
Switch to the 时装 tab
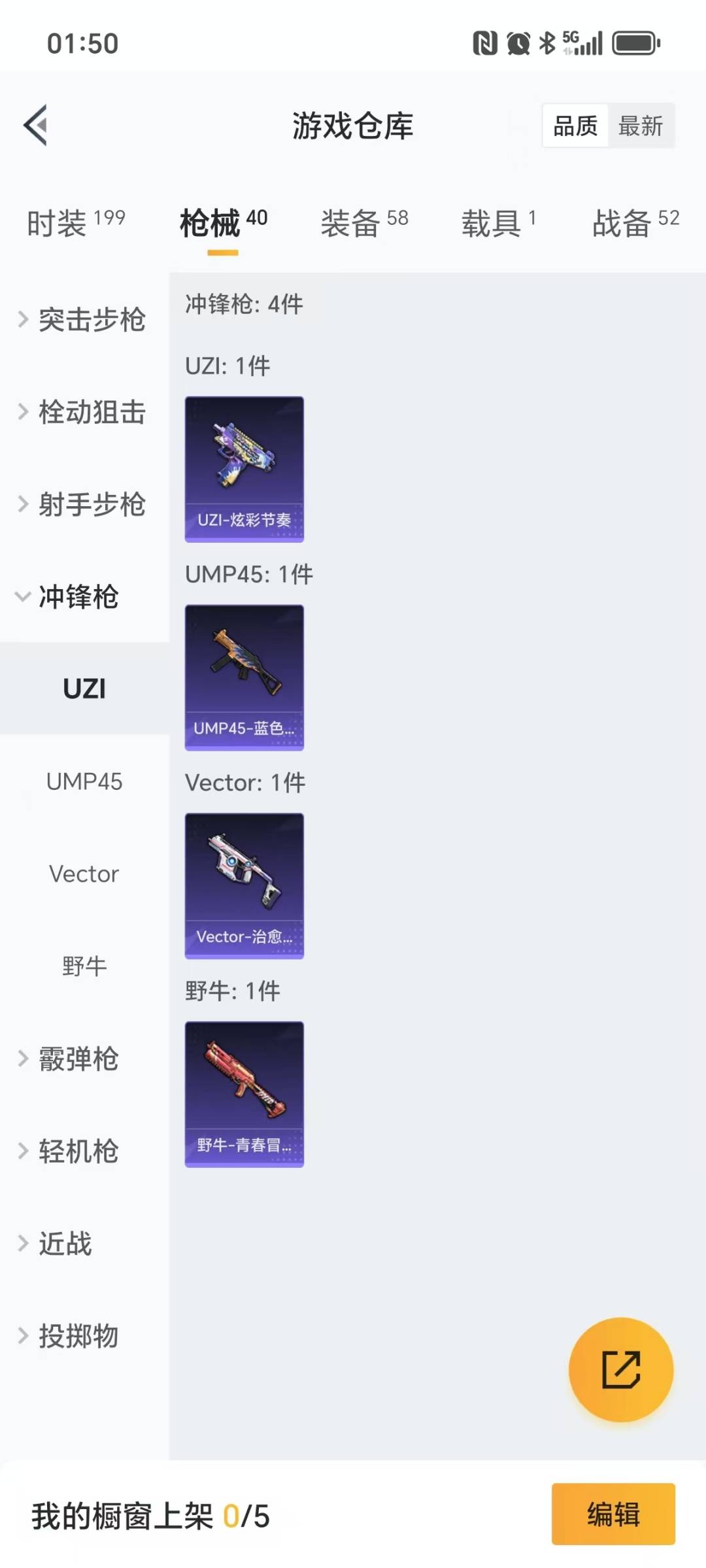(75, 223)
